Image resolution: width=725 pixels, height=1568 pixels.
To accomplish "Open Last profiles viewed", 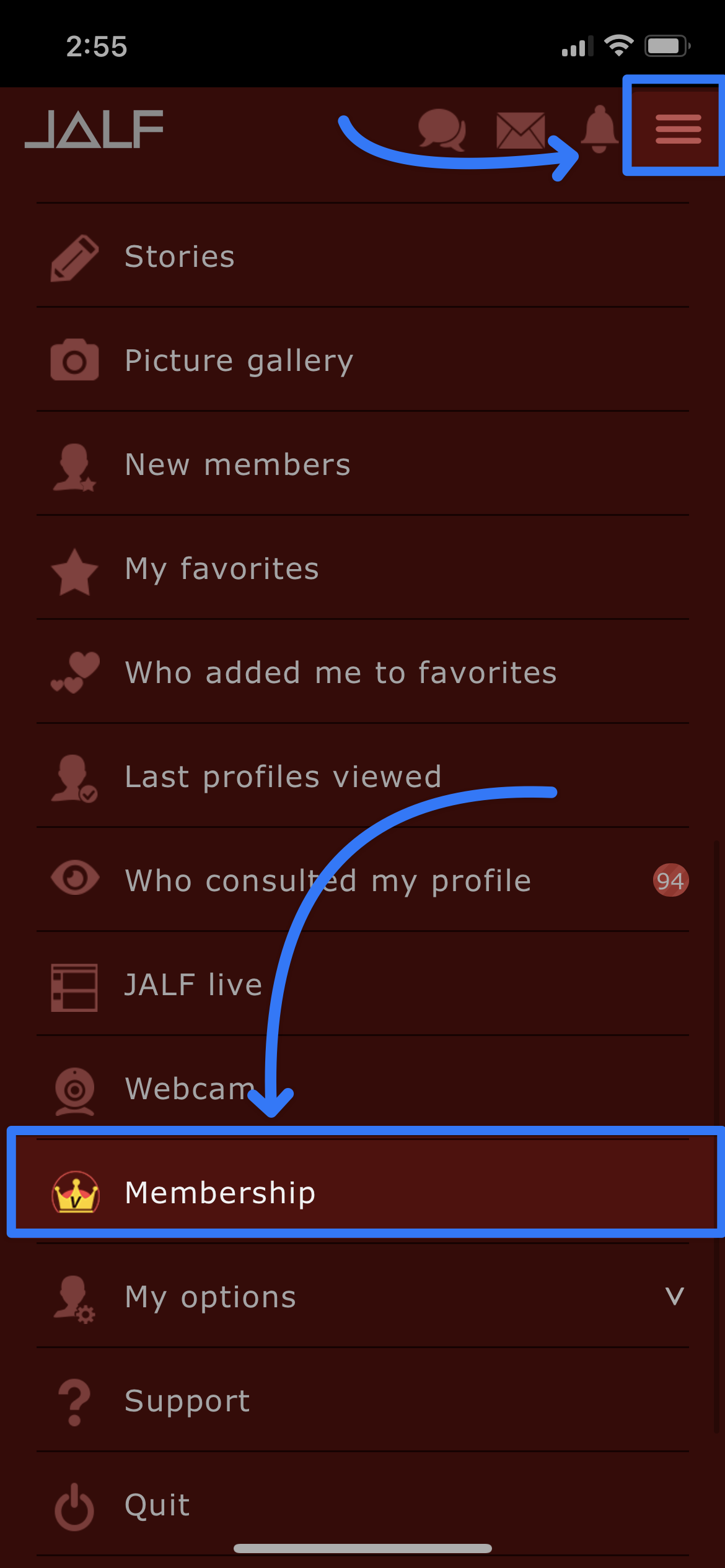I will [362, 776].
